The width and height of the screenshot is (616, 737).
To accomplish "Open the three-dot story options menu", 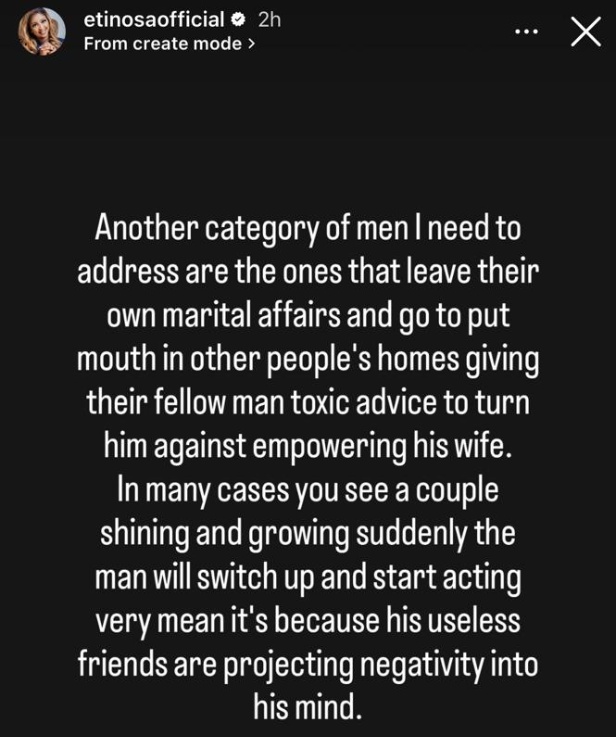I will point(525,32).
